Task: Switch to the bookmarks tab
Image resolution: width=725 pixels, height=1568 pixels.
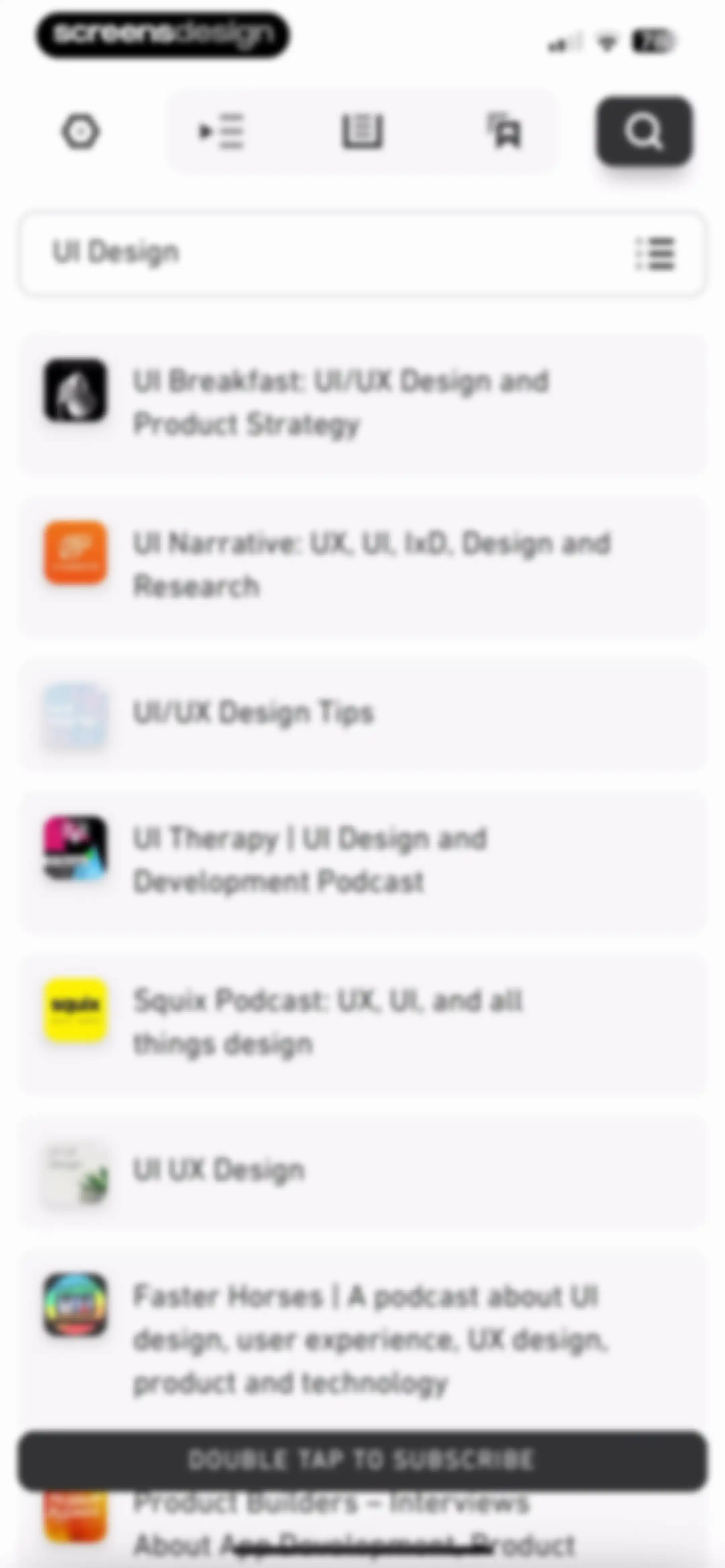Action: pyautogui.click(x=504, y=132)
